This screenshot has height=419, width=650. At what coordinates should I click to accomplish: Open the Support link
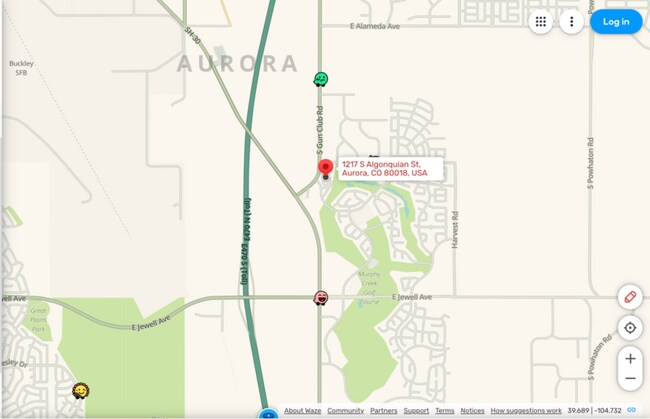click(416, 411)
